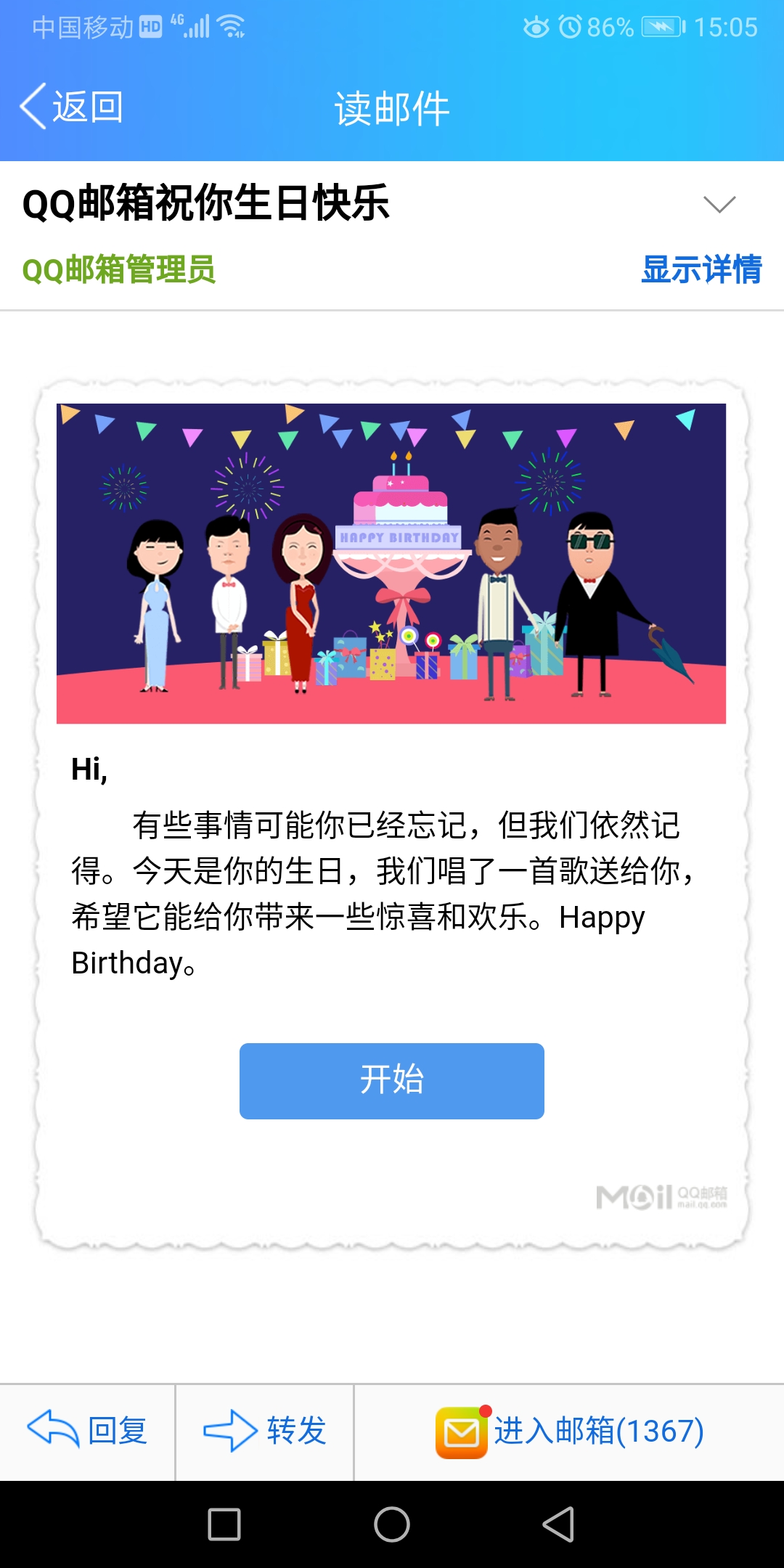
Task: Open the mailbox via 进入邮箱(1367)
Action: pos(570,1431)
